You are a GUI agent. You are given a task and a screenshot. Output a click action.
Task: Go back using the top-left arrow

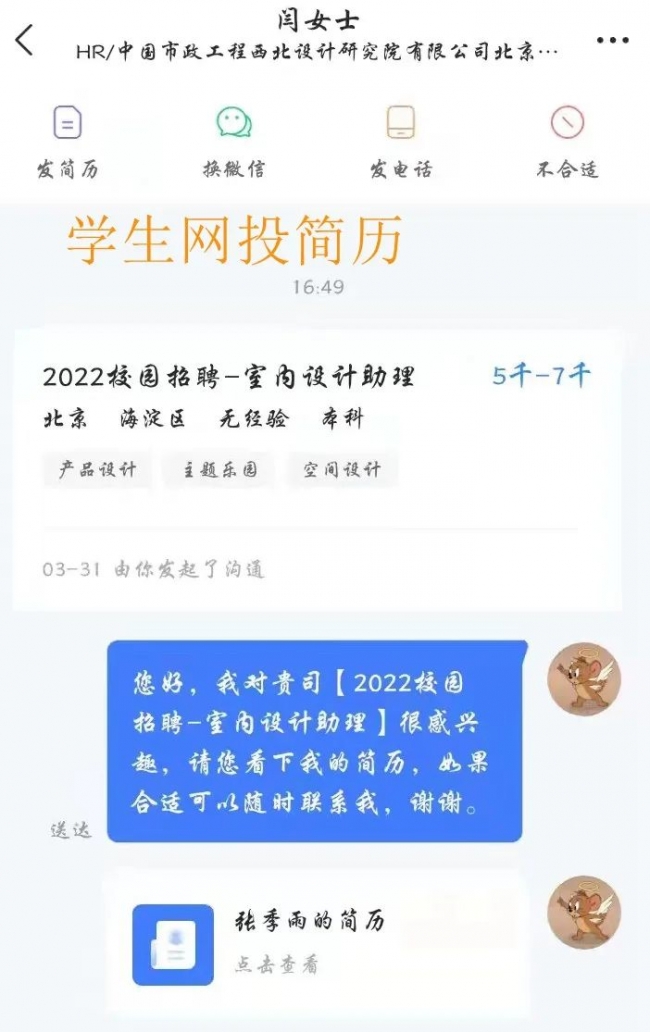25,40
